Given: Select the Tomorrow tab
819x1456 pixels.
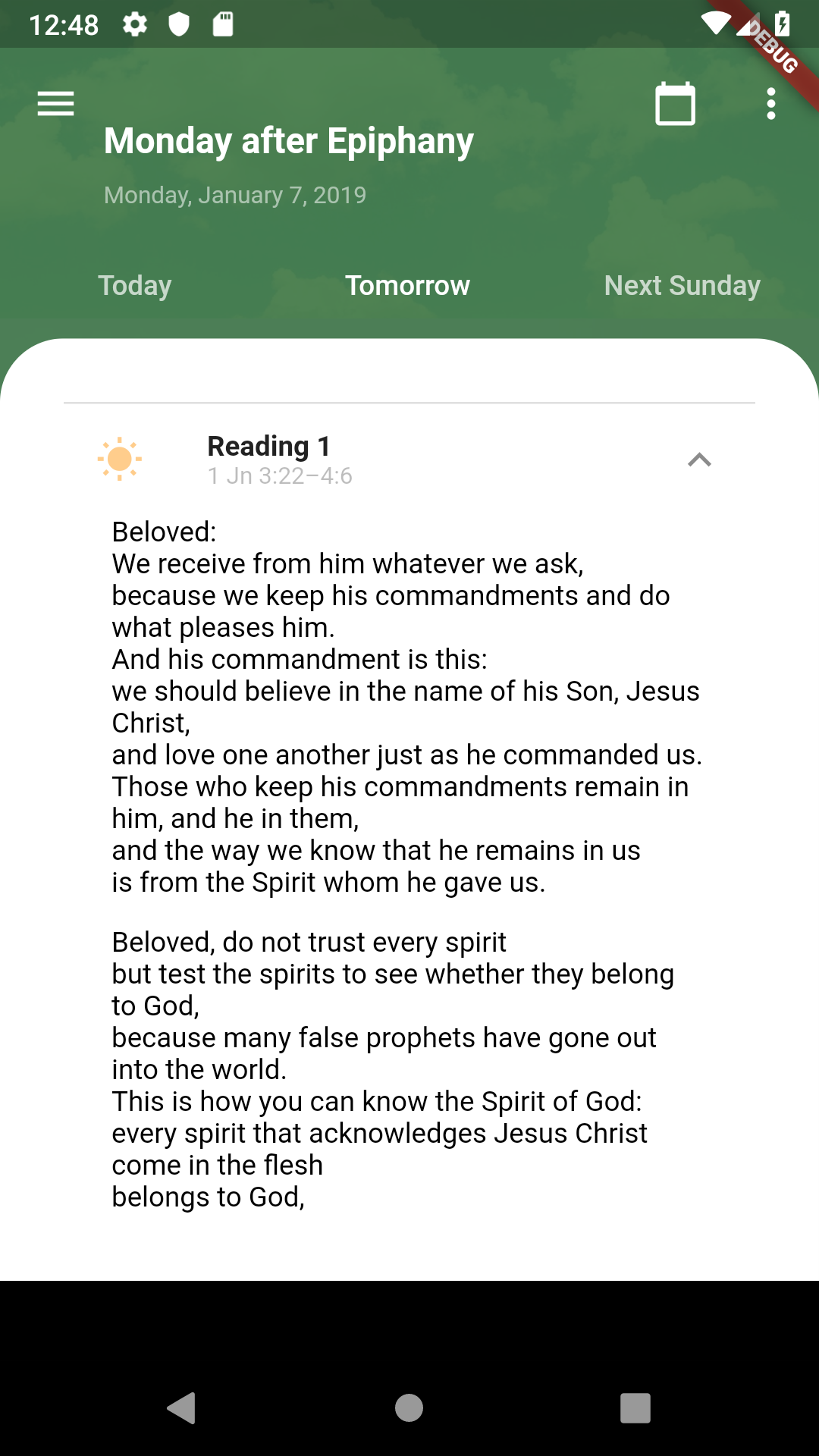Looking at the screenshot, I should pyautogui.click(x=408, y=286).
